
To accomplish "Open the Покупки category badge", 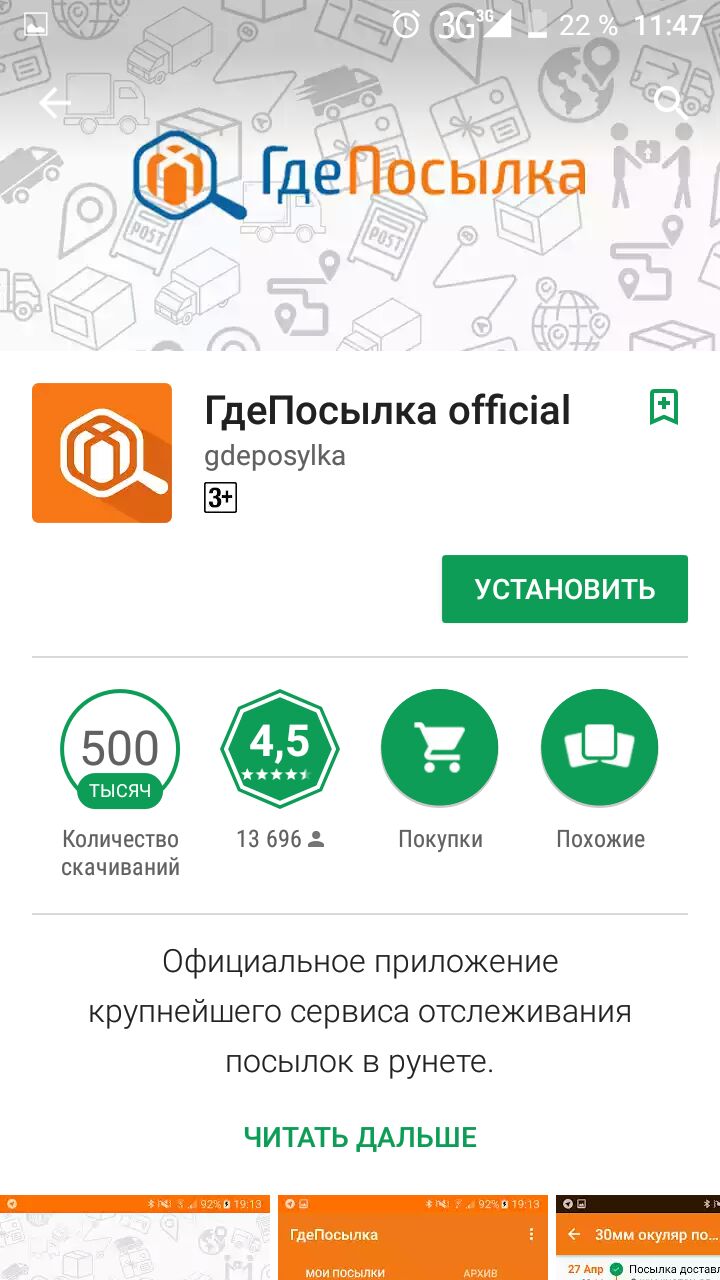I will pos(439,748).
